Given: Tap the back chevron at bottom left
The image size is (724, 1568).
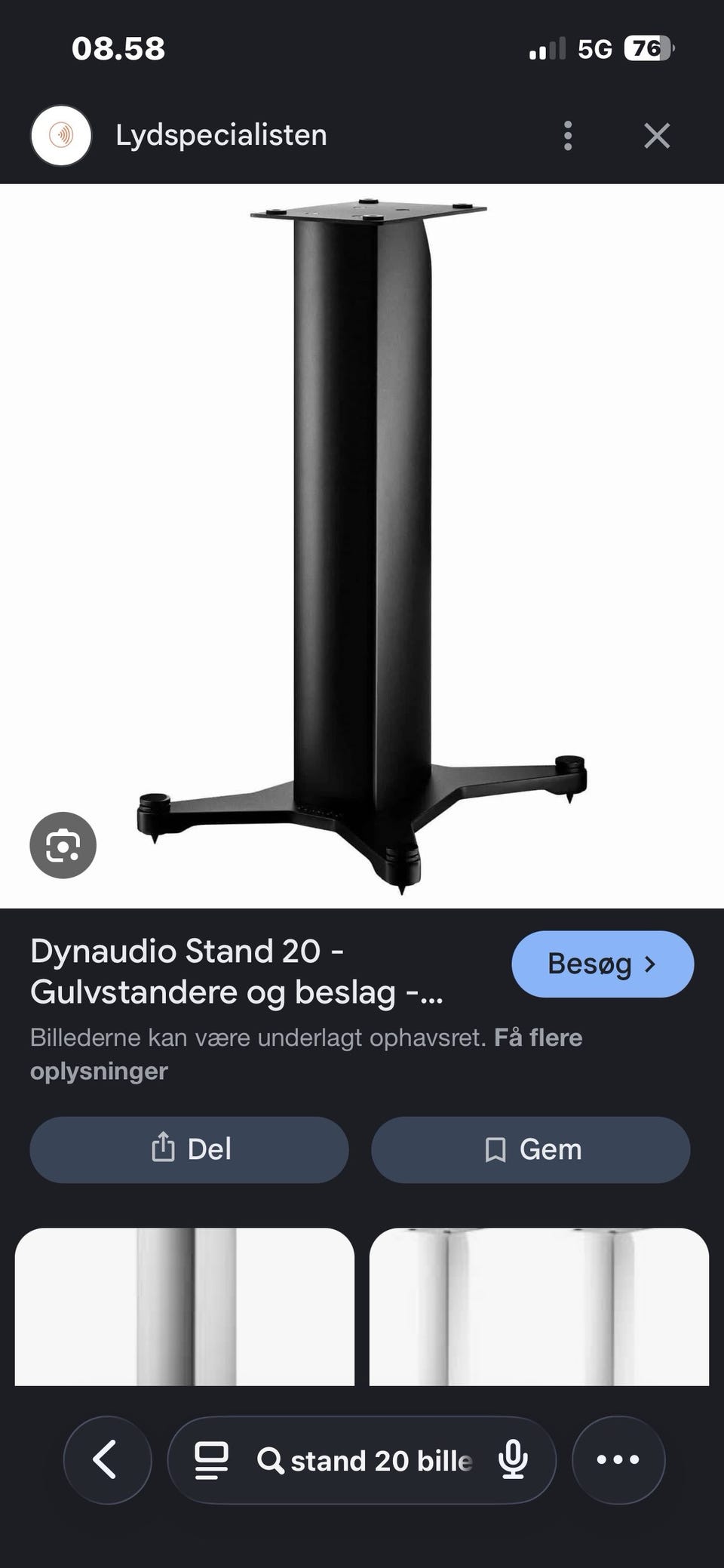Looking at the screenshot, I should [x=107, y=1459].
